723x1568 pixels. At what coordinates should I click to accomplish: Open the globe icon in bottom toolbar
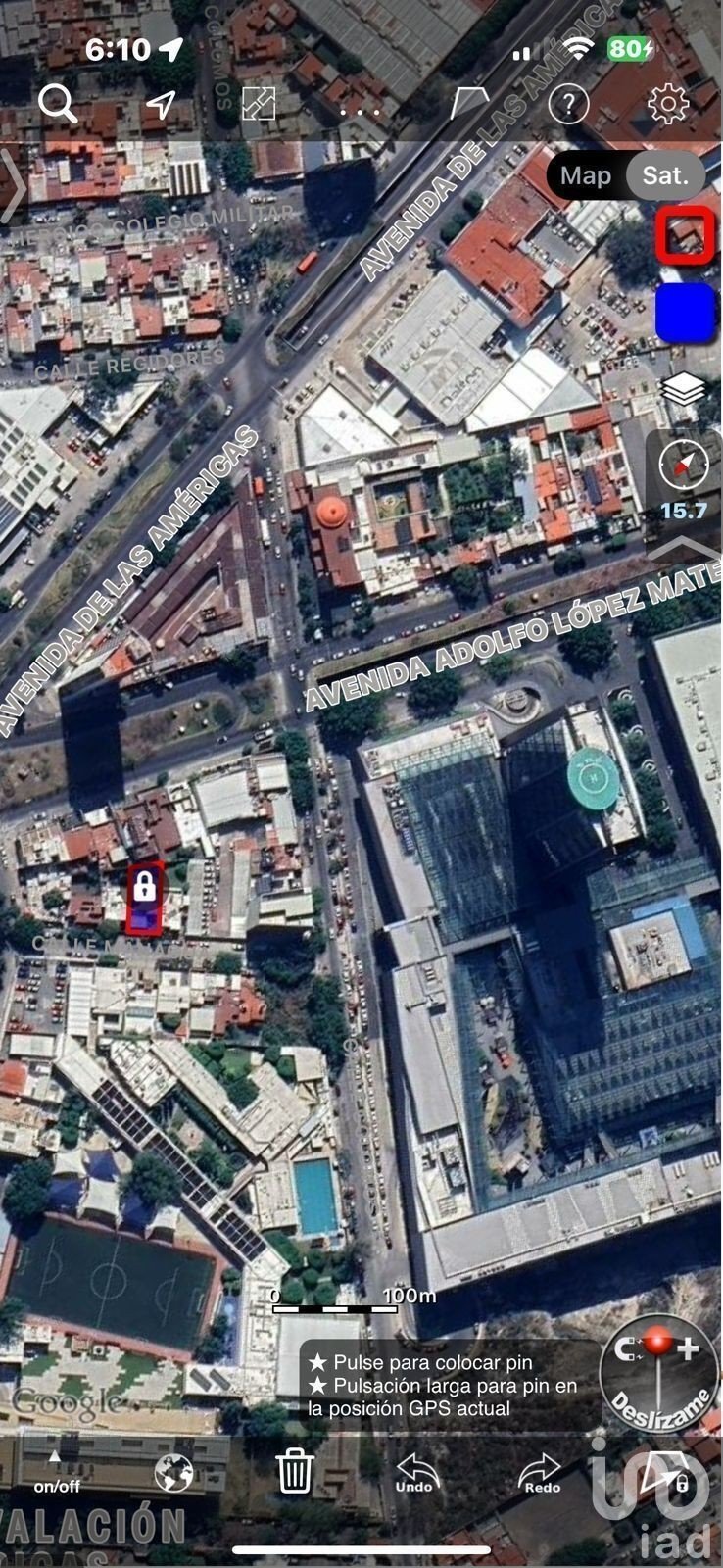pos(174,1472)
